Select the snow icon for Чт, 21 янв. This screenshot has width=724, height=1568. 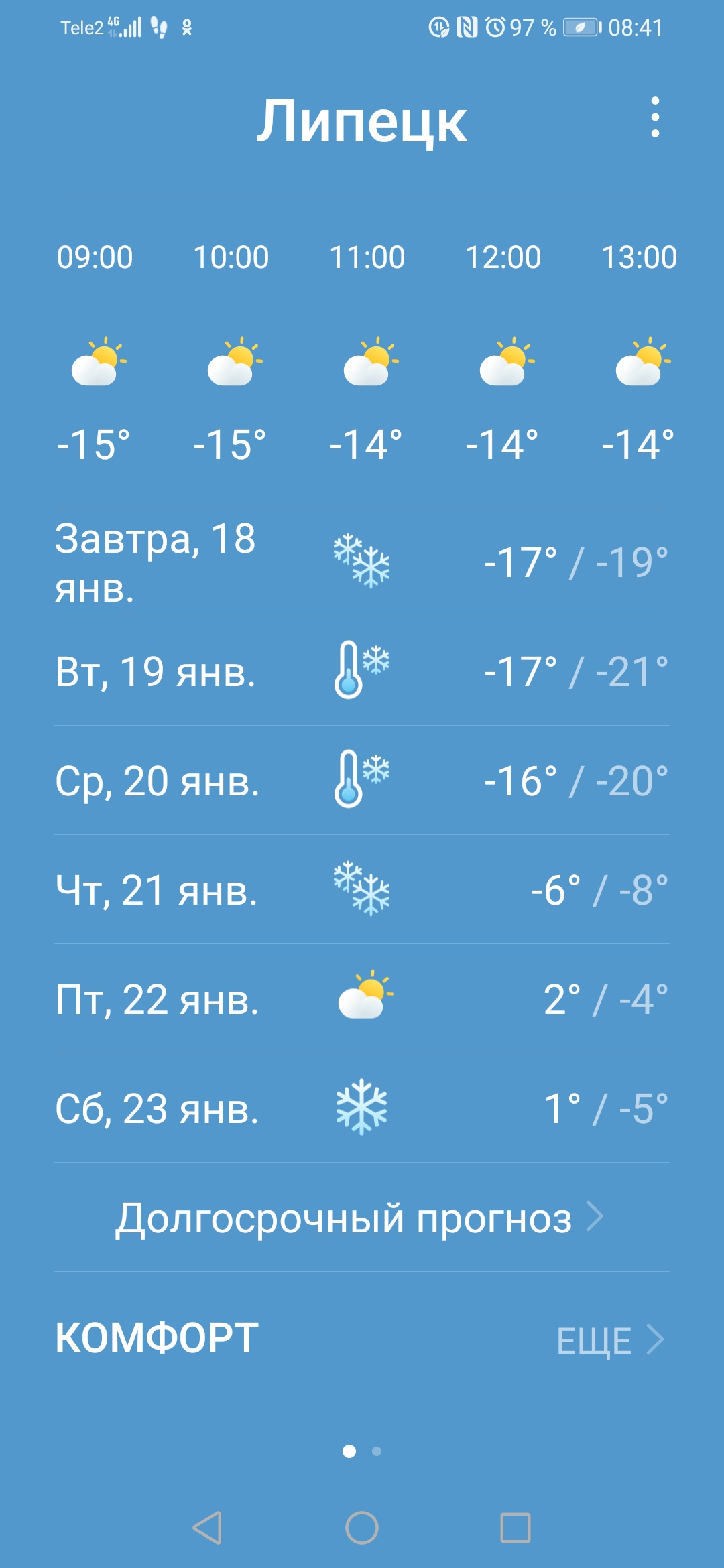coord(362,888)
